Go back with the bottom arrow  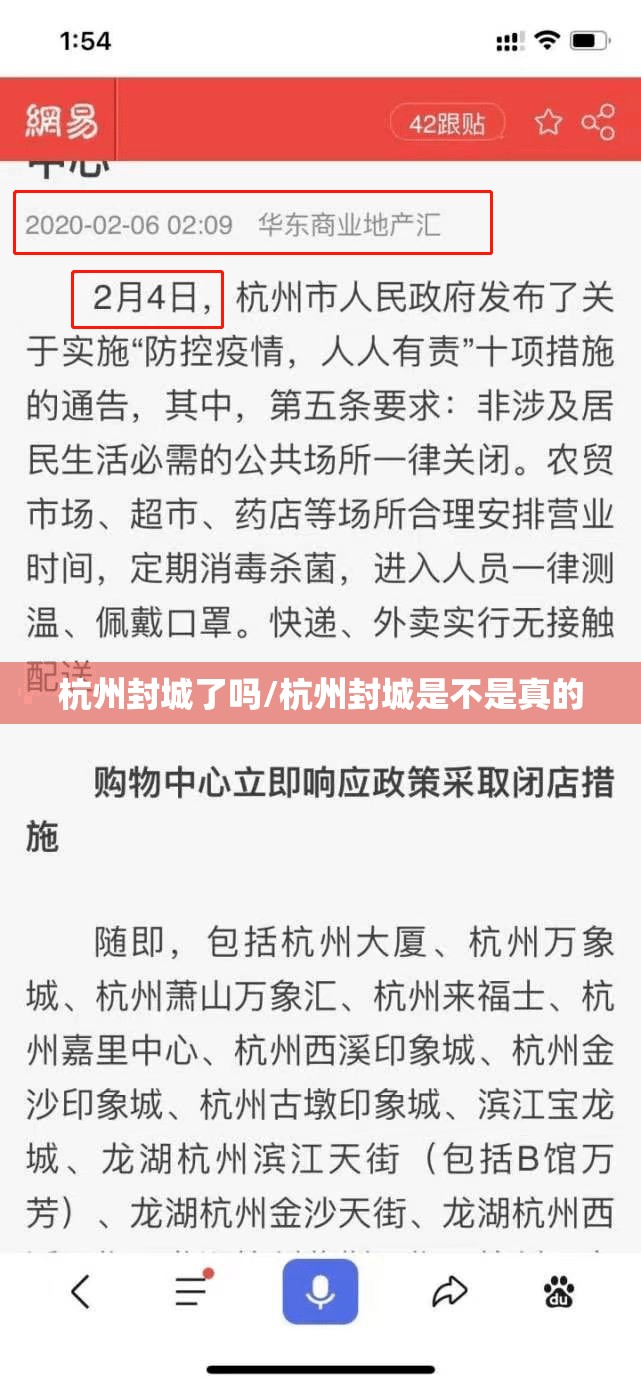(x=80, y=1292)
